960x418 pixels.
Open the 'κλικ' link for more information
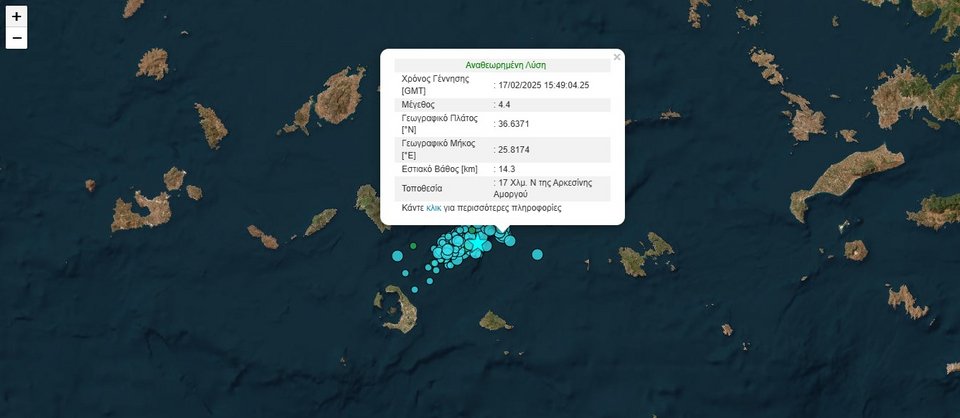(x=433, y=208)
